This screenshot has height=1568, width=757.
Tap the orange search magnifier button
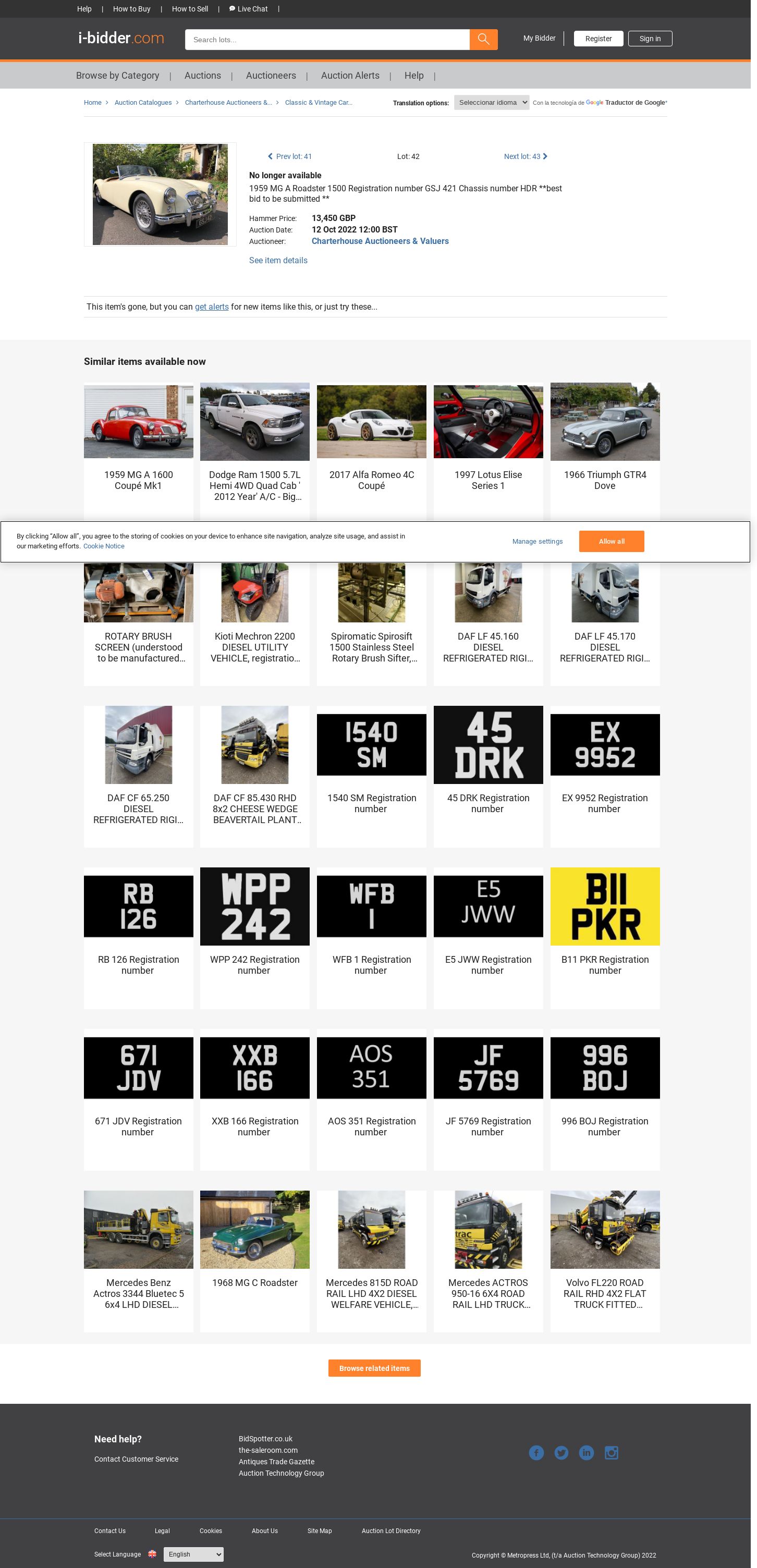(483, 40)
